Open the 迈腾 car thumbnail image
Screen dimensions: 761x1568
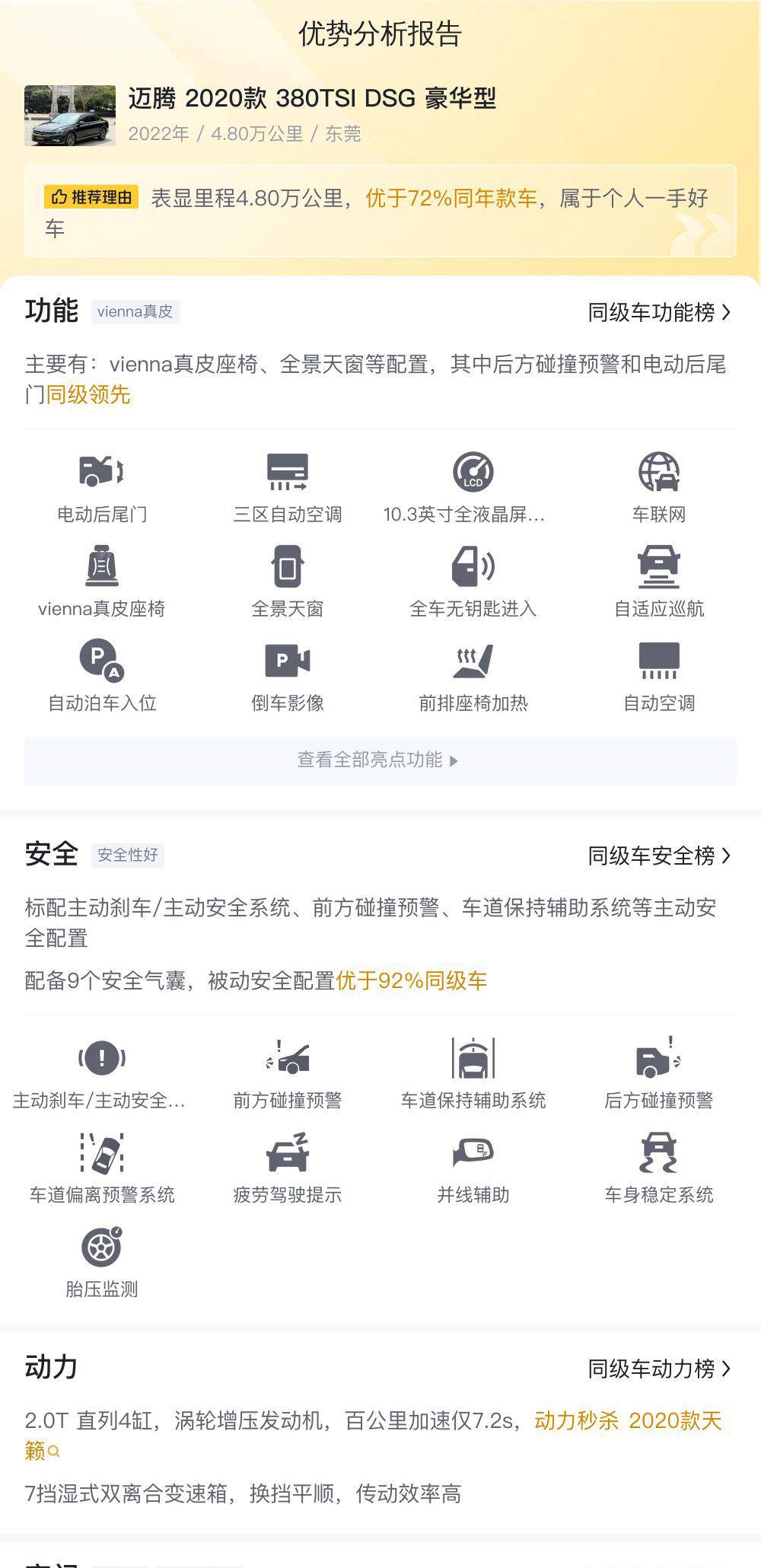coord(70,115)
